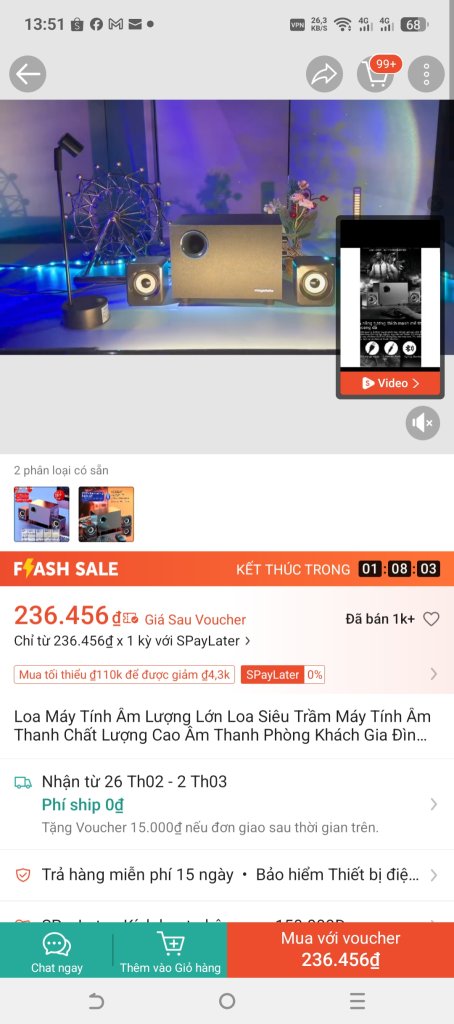Screen dimensions: 454x1024
Task: Tap Mua với voucher 236.456đ
Action: tap(340, 950)
